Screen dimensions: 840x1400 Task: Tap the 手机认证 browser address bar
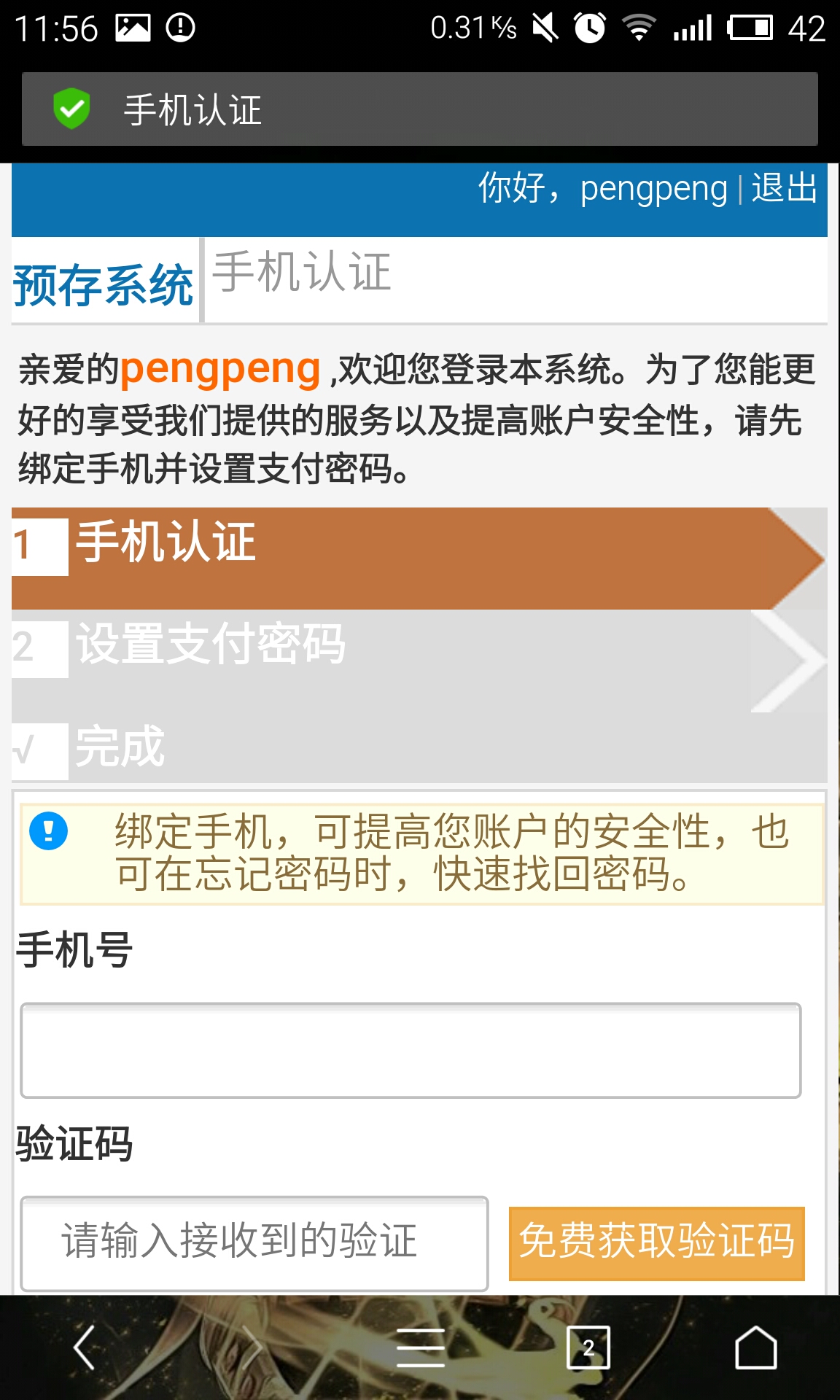point(420,109)
